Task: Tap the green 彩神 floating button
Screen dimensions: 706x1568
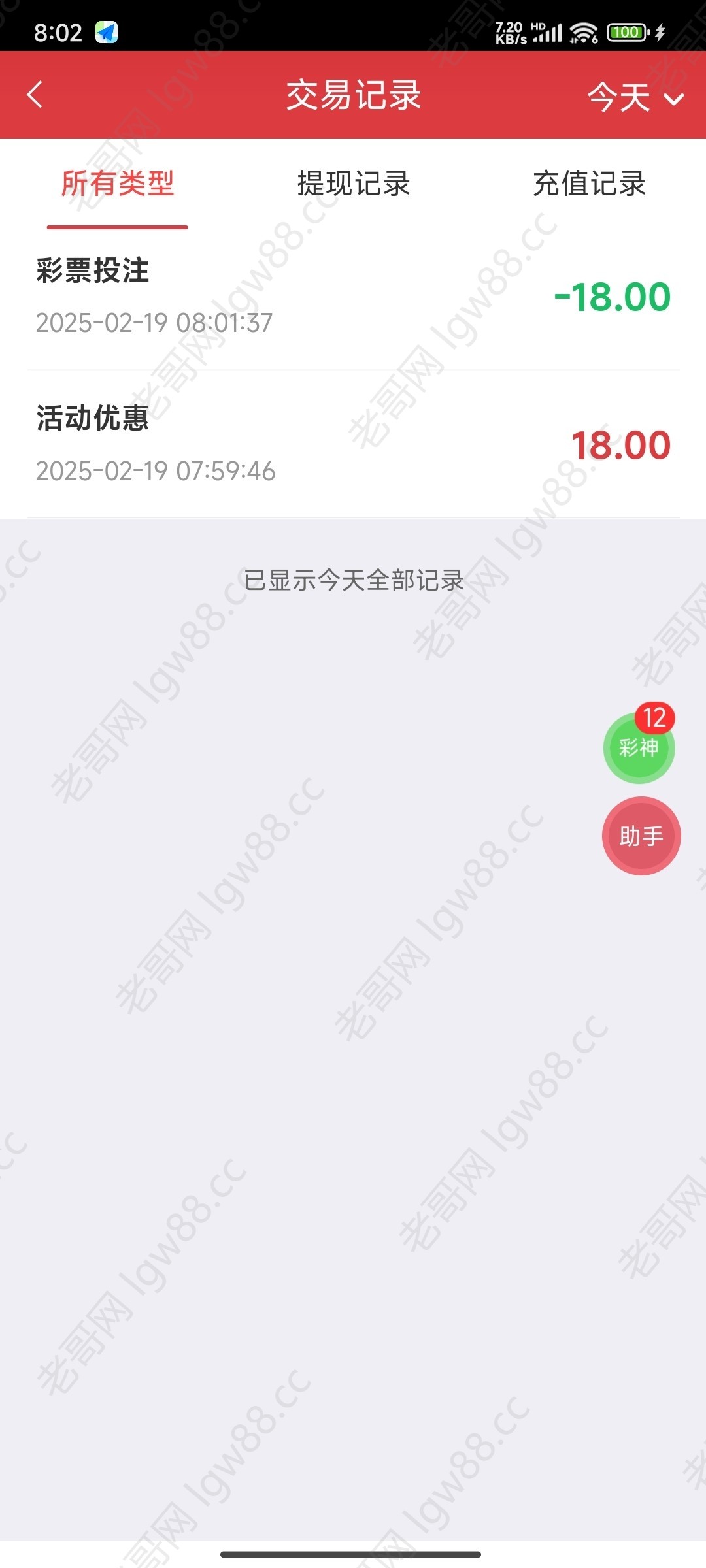Action: click(639, 748)
